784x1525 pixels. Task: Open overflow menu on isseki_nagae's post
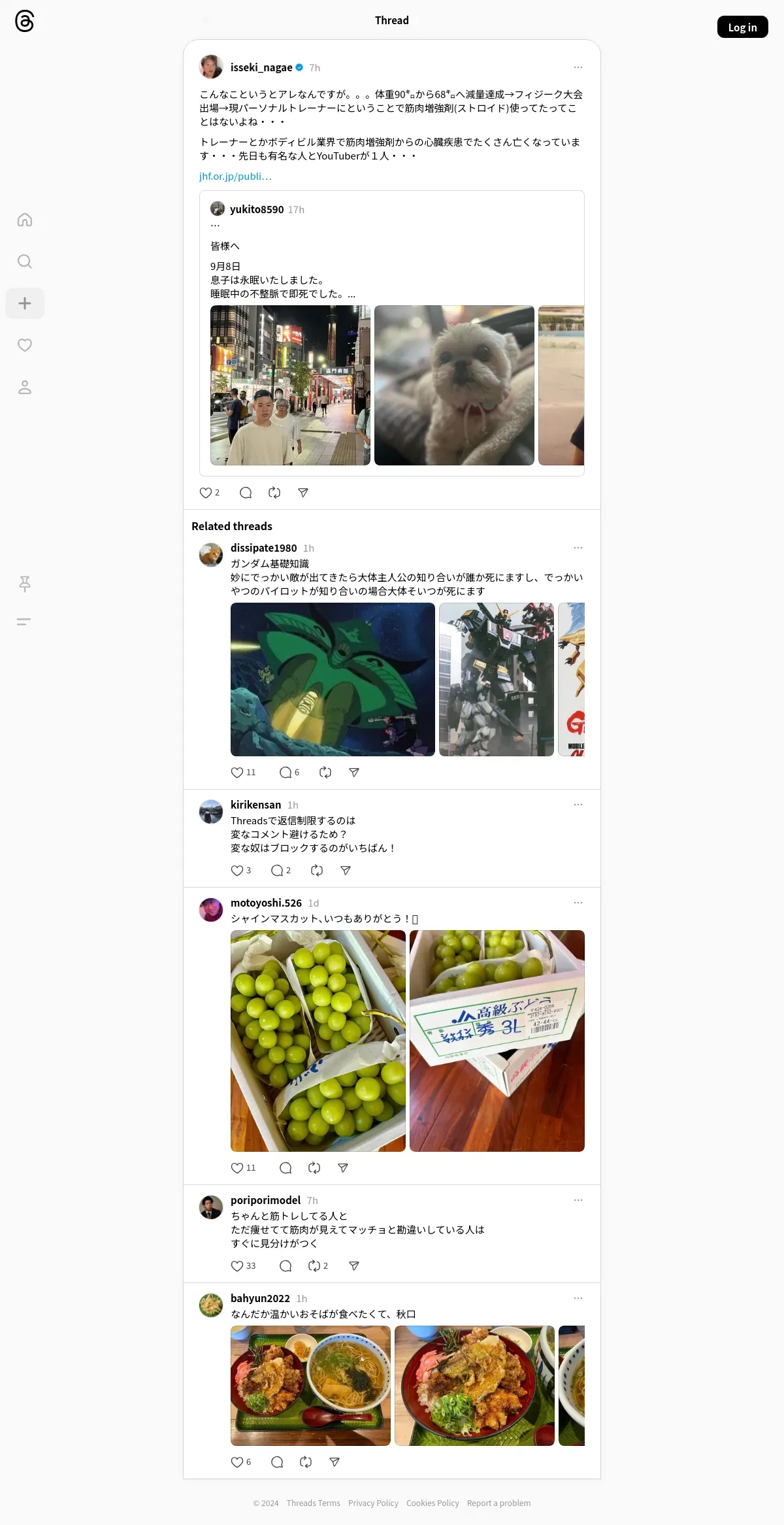click(x=578, y=67)
